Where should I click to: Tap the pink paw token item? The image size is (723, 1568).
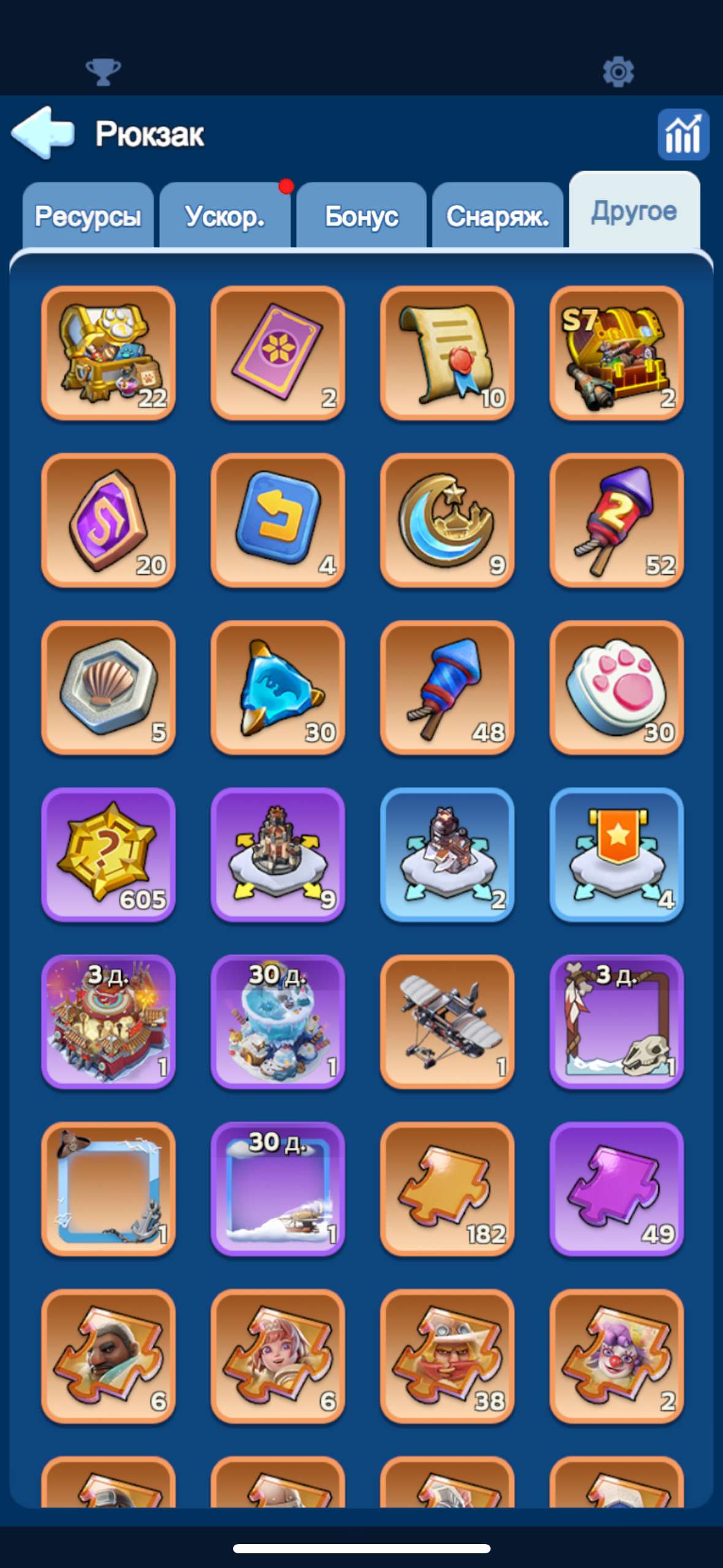(x=616, y=688)
